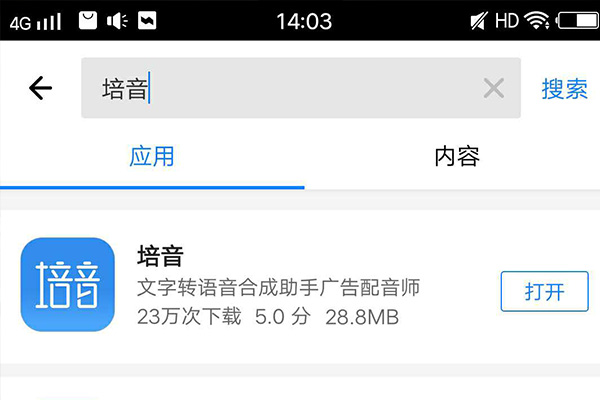
Task: Go back using the arrow icon
Action: point(41,88)
